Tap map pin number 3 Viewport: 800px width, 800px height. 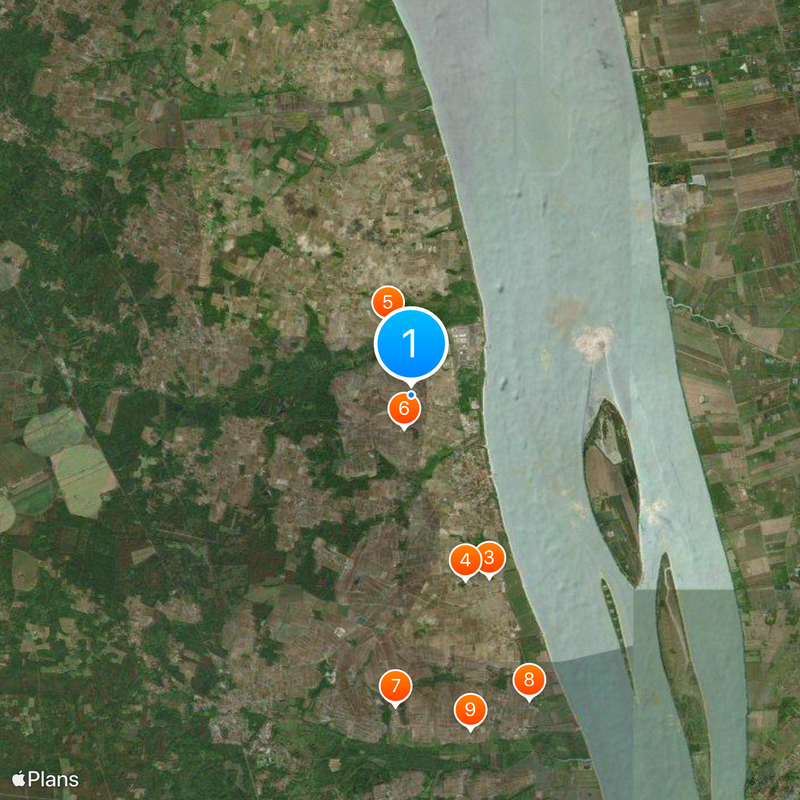coord(491,557)
